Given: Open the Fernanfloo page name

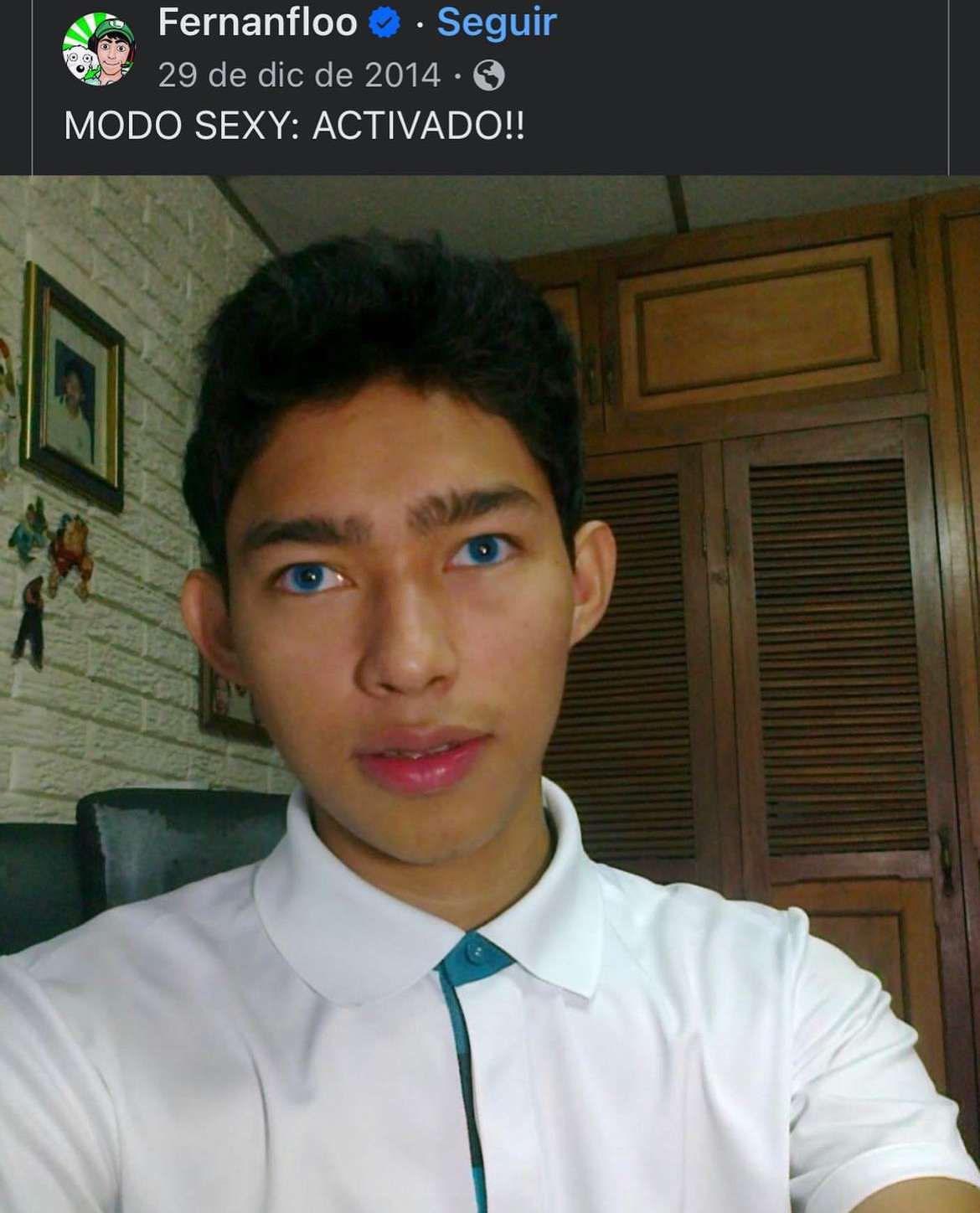Looking at the screenshot, I should (x=257, y=23).
